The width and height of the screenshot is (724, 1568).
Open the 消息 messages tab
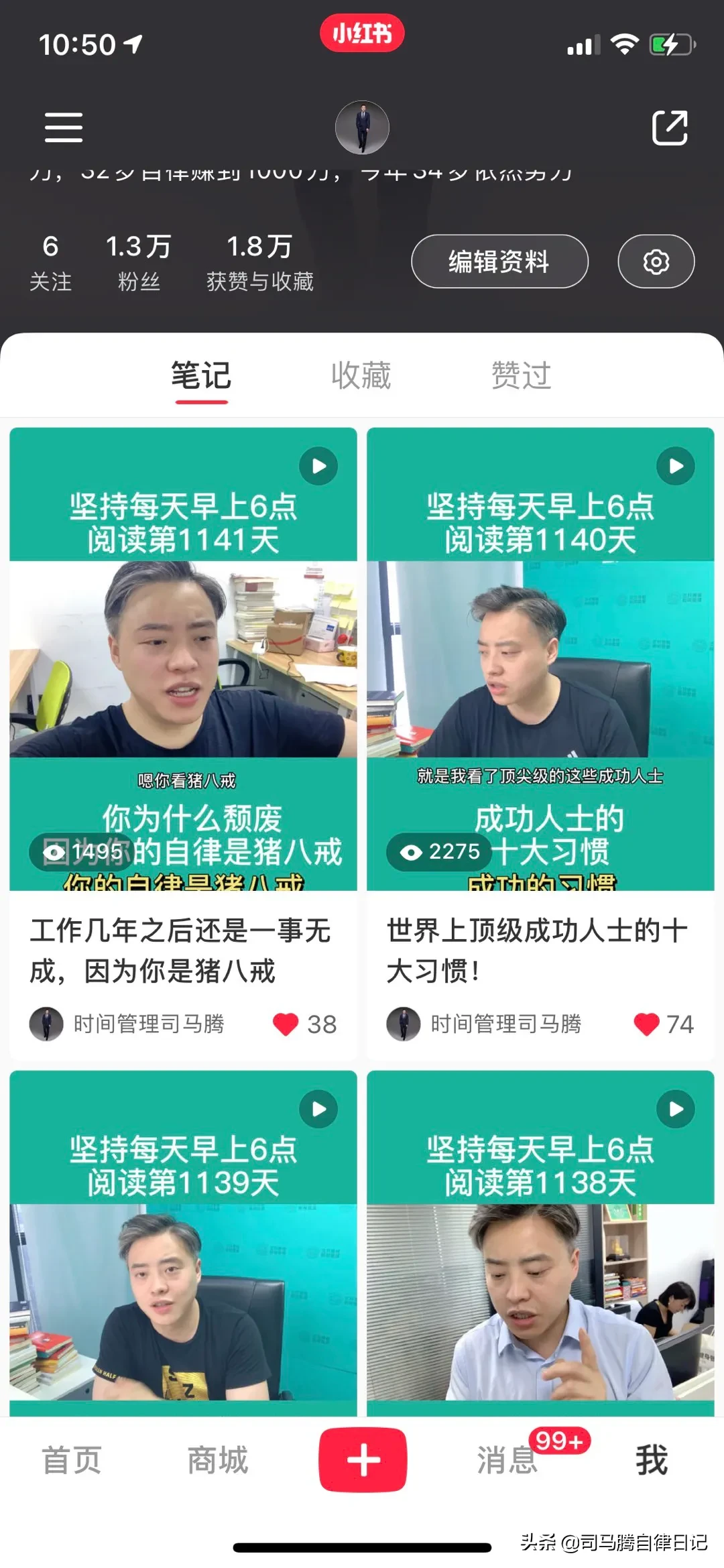coord(507,1459)
